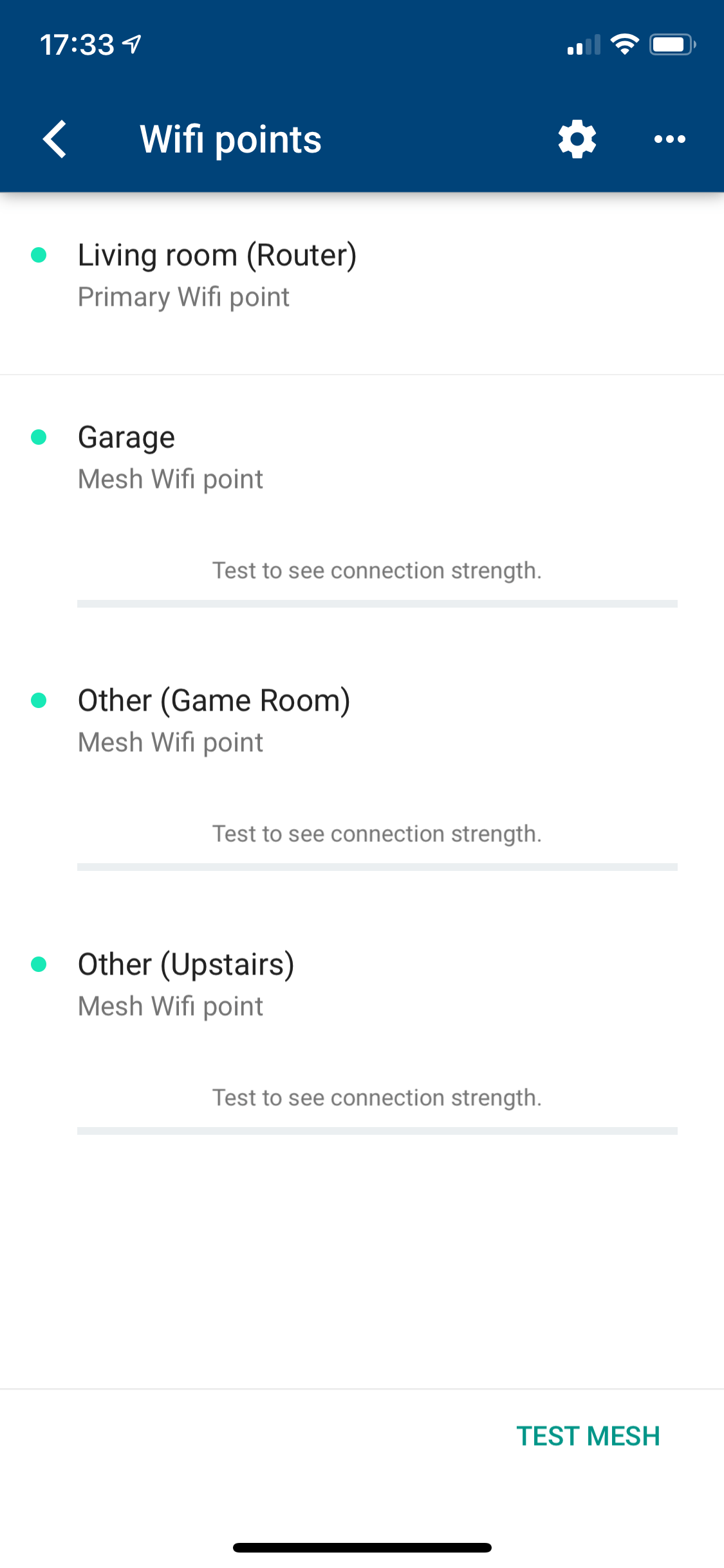724x1568 pixels.
Task: Open Other (Game Room) Wifi point
Action: point(214,720)
